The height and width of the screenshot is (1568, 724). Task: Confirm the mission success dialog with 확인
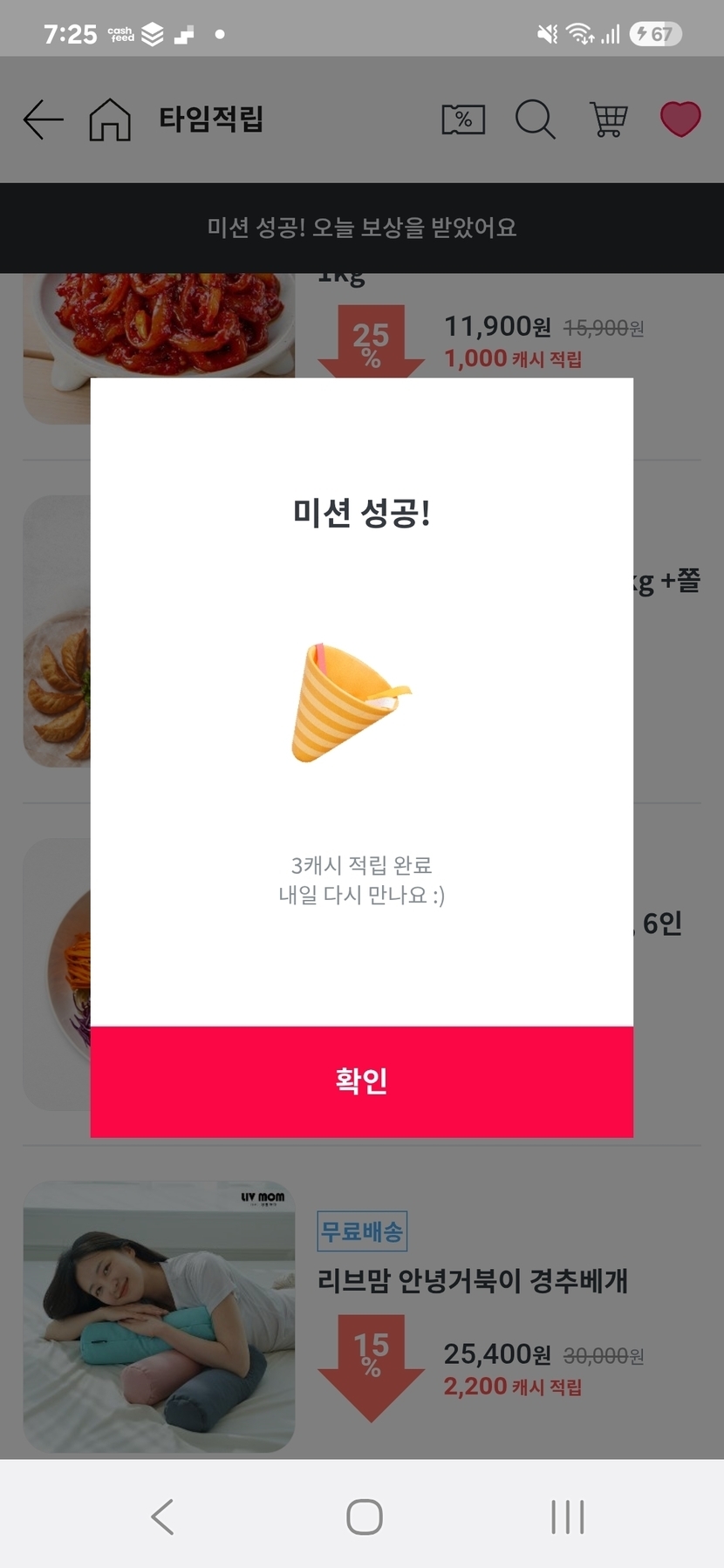click(x=361, y=1081)
